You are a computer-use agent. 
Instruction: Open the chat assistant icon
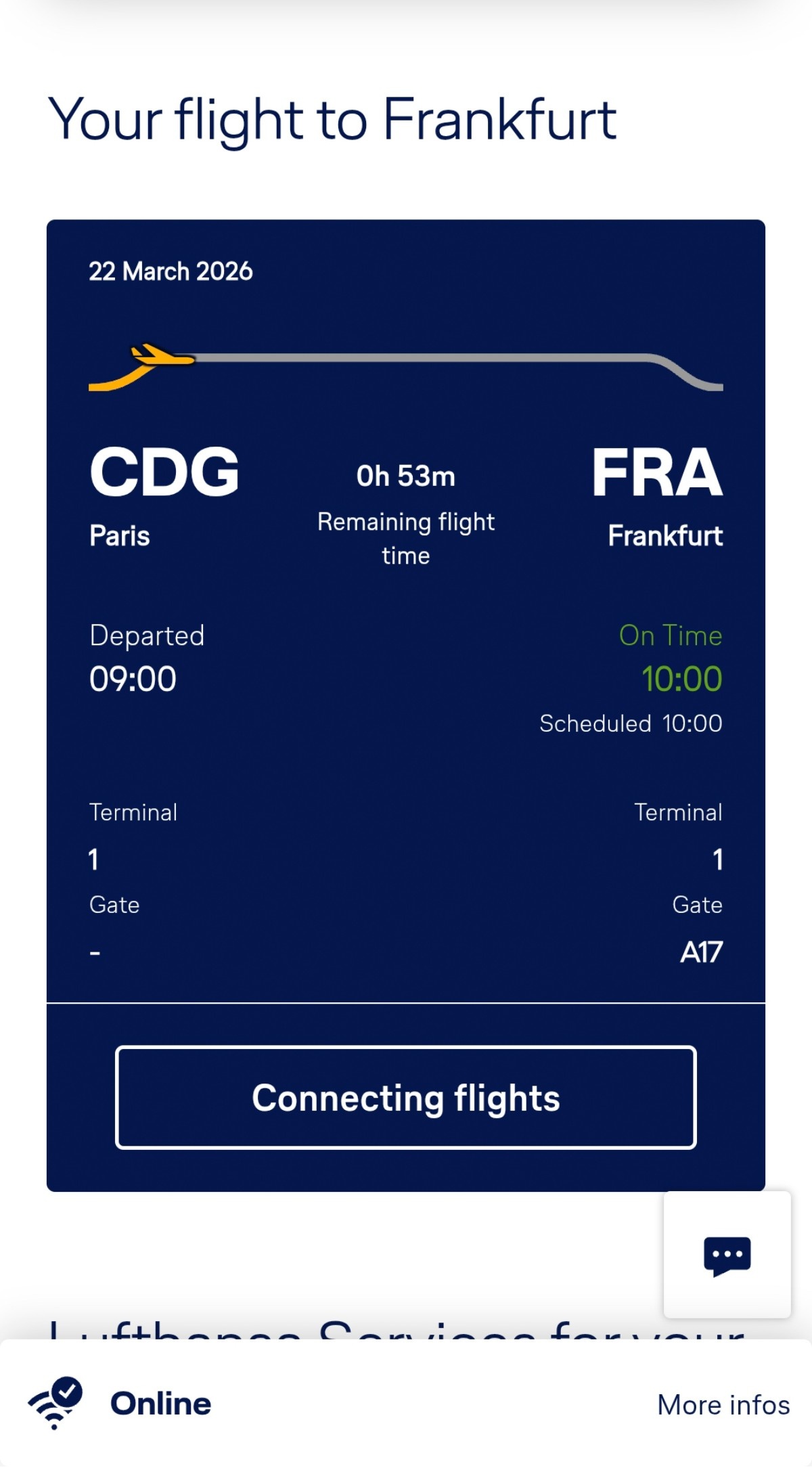727,1255
